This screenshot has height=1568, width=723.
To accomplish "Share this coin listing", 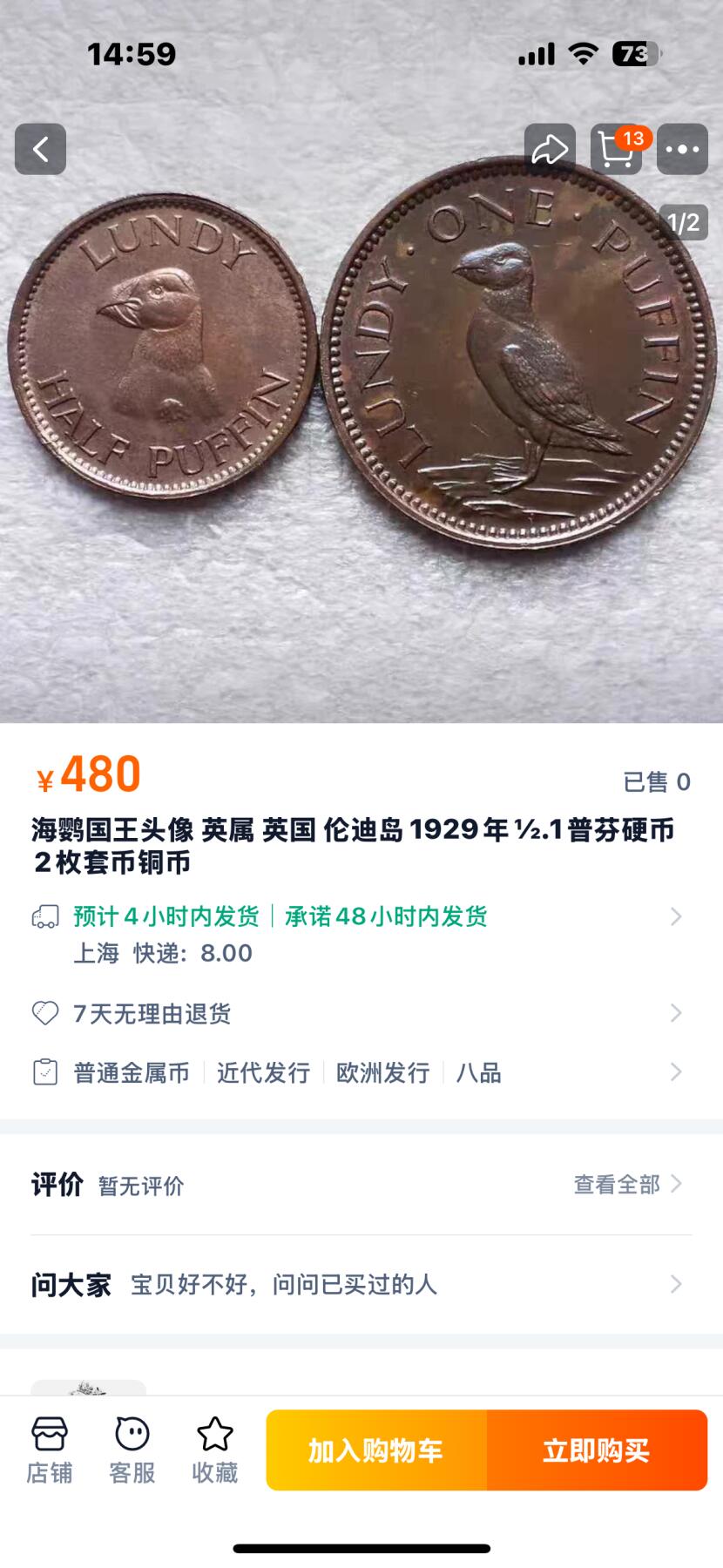I will pos(550,149).
